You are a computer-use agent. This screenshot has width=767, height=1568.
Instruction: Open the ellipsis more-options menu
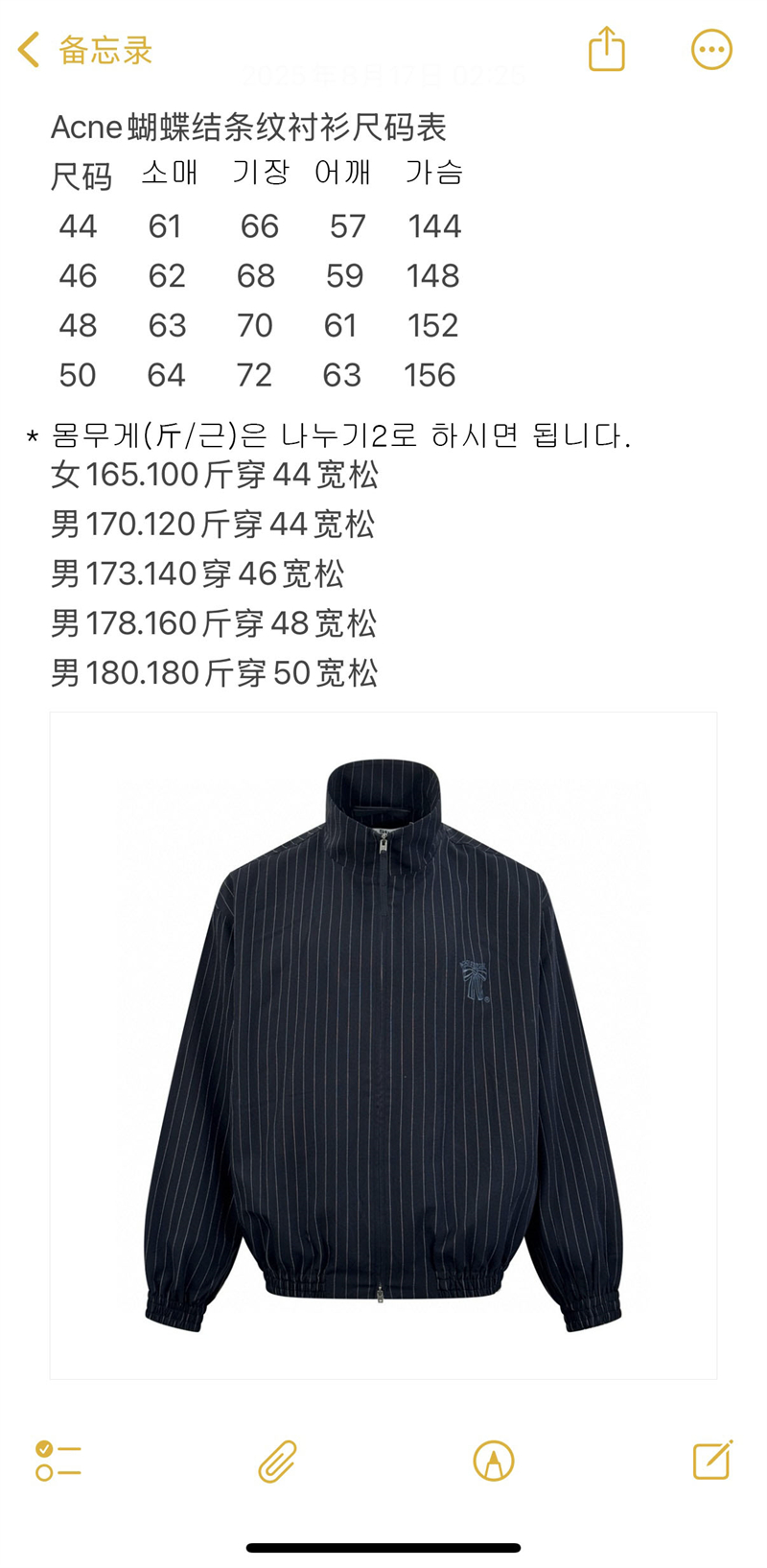click(x=710, y=48)
